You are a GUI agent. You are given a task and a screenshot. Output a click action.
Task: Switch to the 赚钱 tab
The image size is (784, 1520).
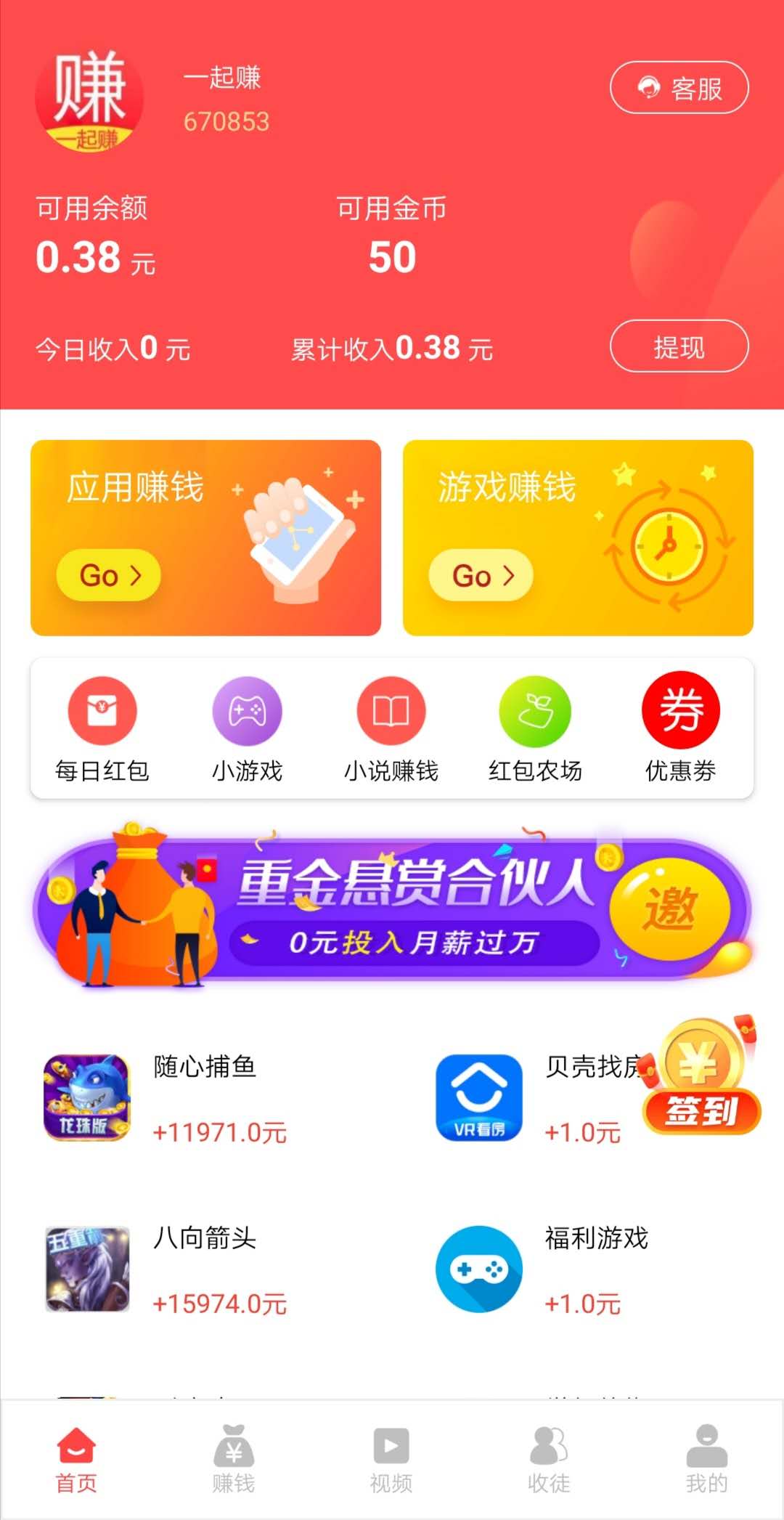[x=234, y=1458]
